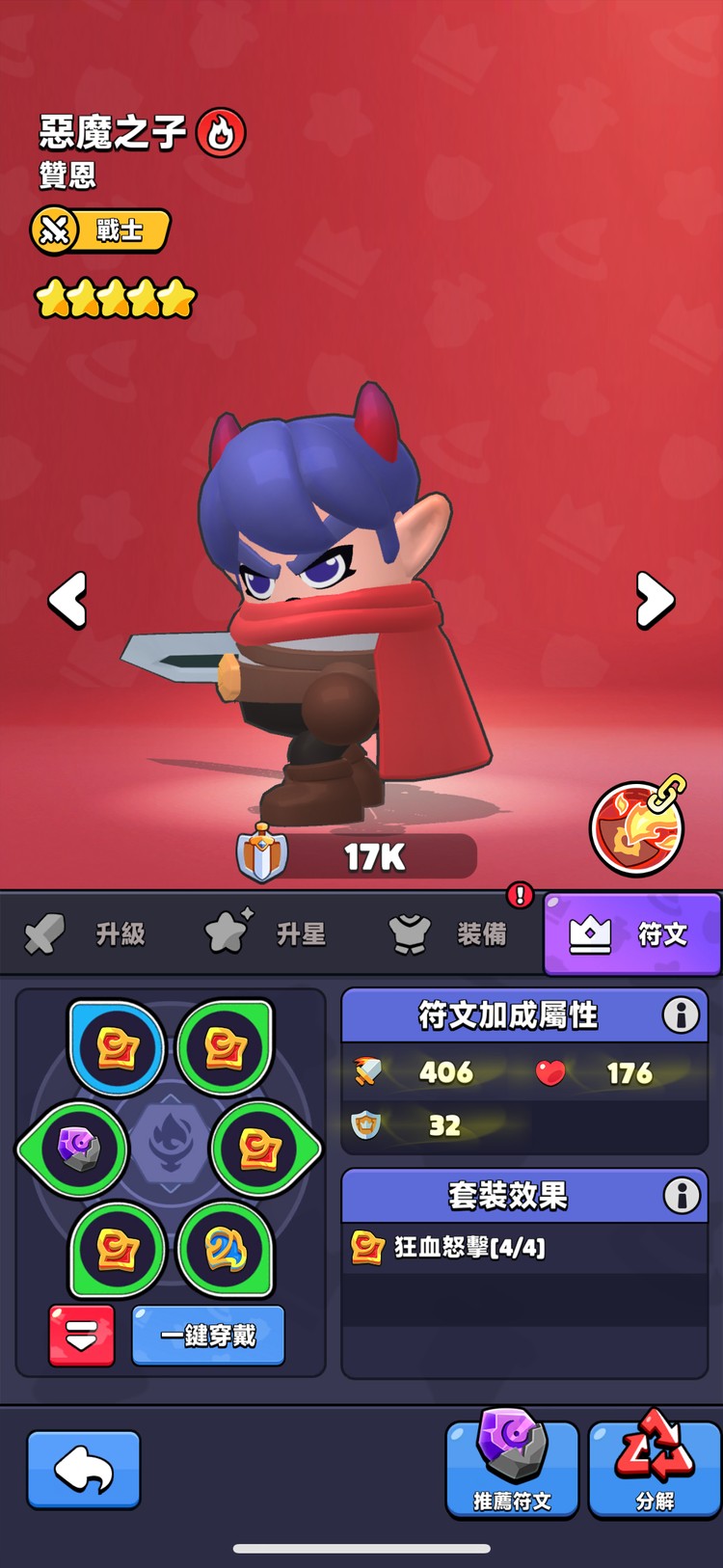Screen dimensions: 723x1568
Task: Tap the red unequip-all button
Action: (82, 1336)
